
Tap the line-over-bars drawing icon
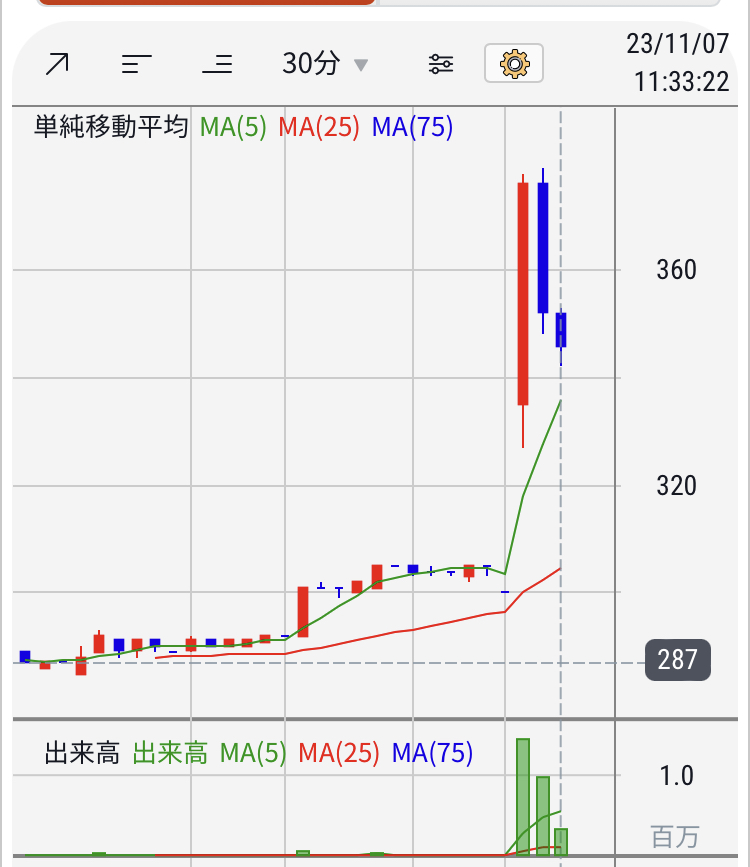pos(137,65)
